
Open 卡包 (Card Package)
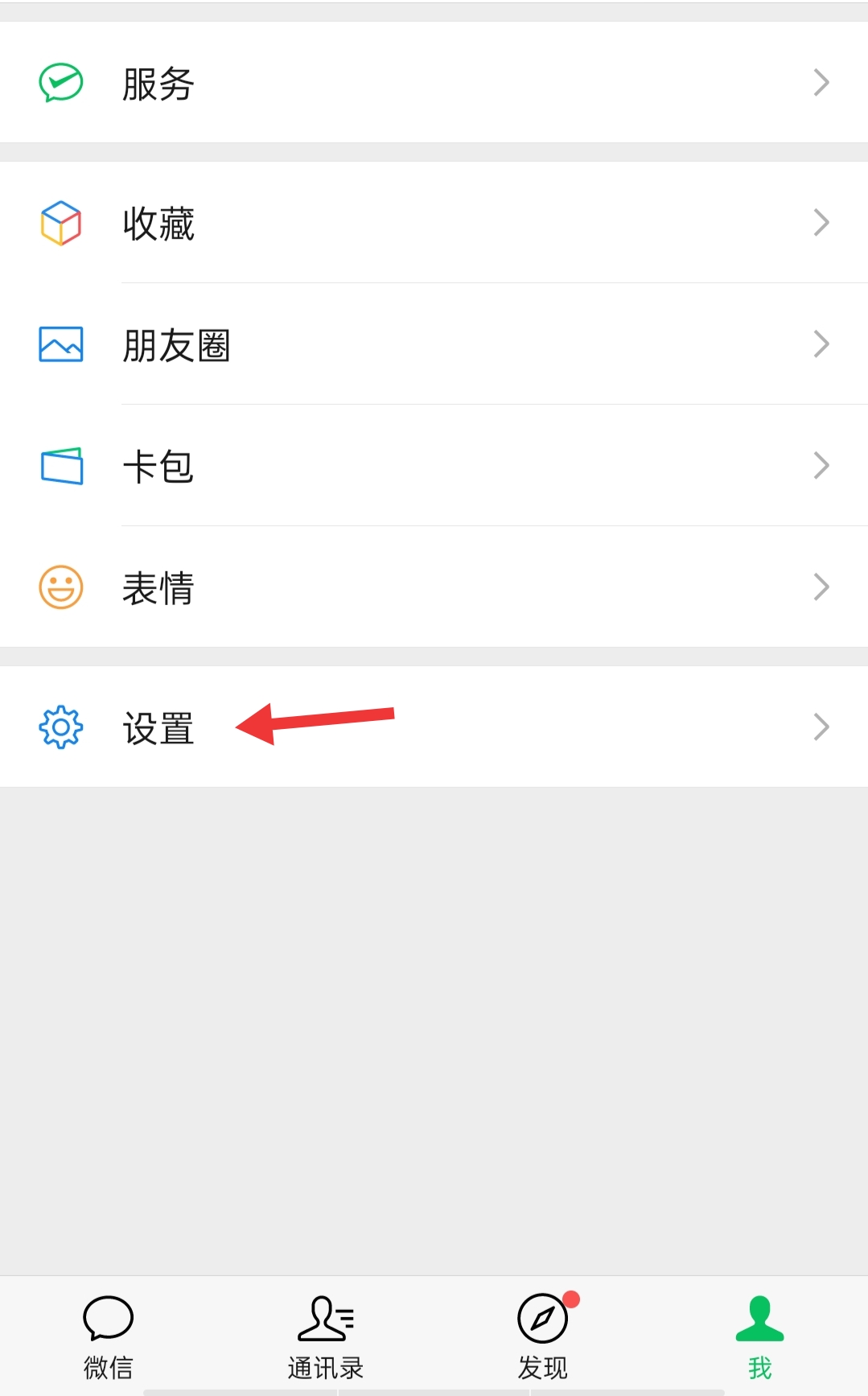[x=158, y=466]
